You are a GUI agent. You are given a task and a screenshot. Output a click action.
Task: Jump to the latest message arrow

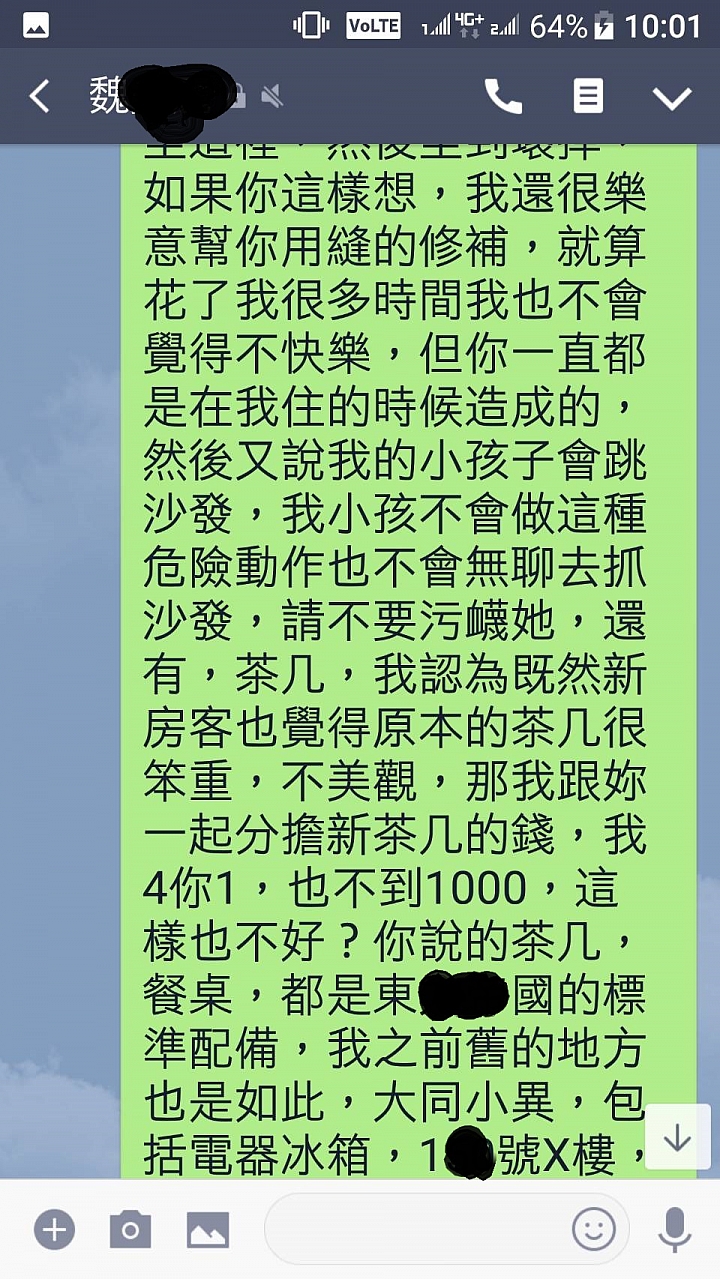pyautogui.click(x=677, y=1137)
